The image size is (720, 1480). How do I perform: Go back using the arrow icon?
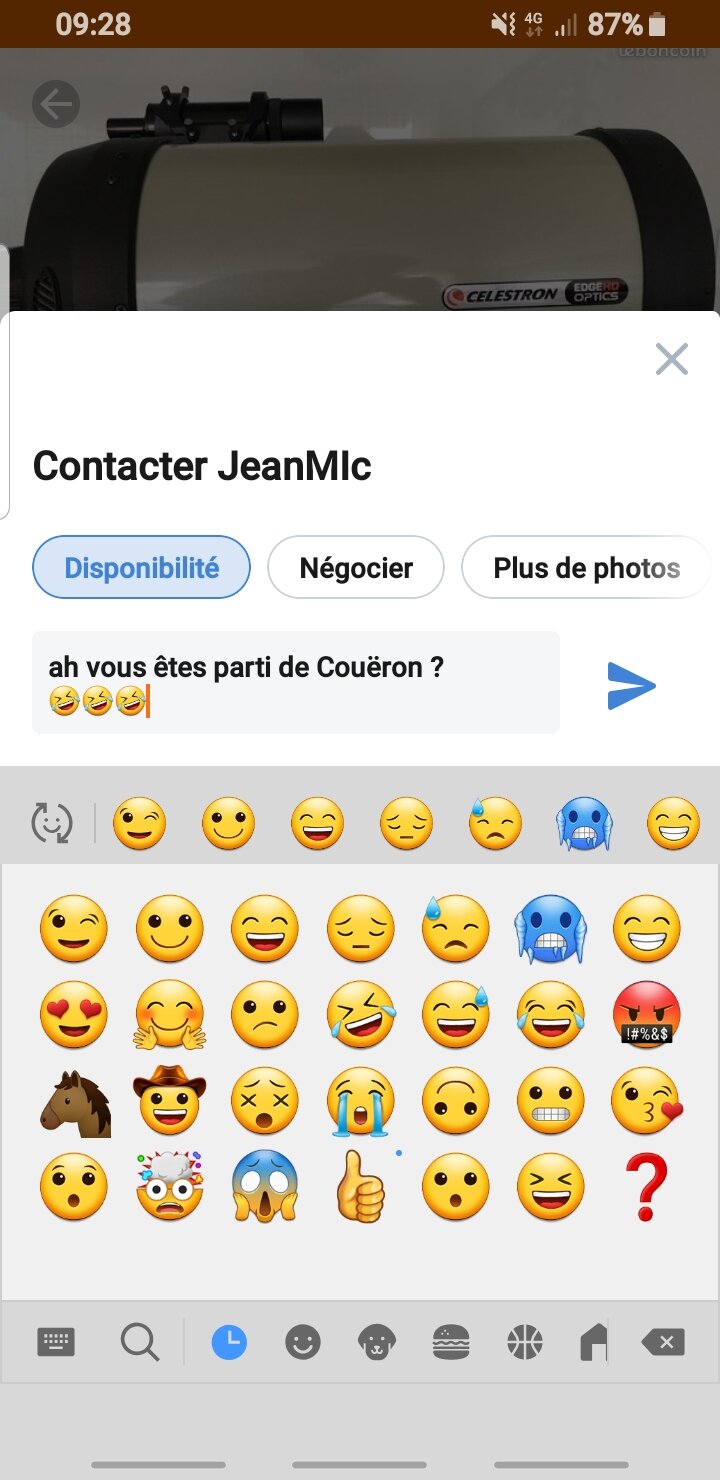click(55, 104)
